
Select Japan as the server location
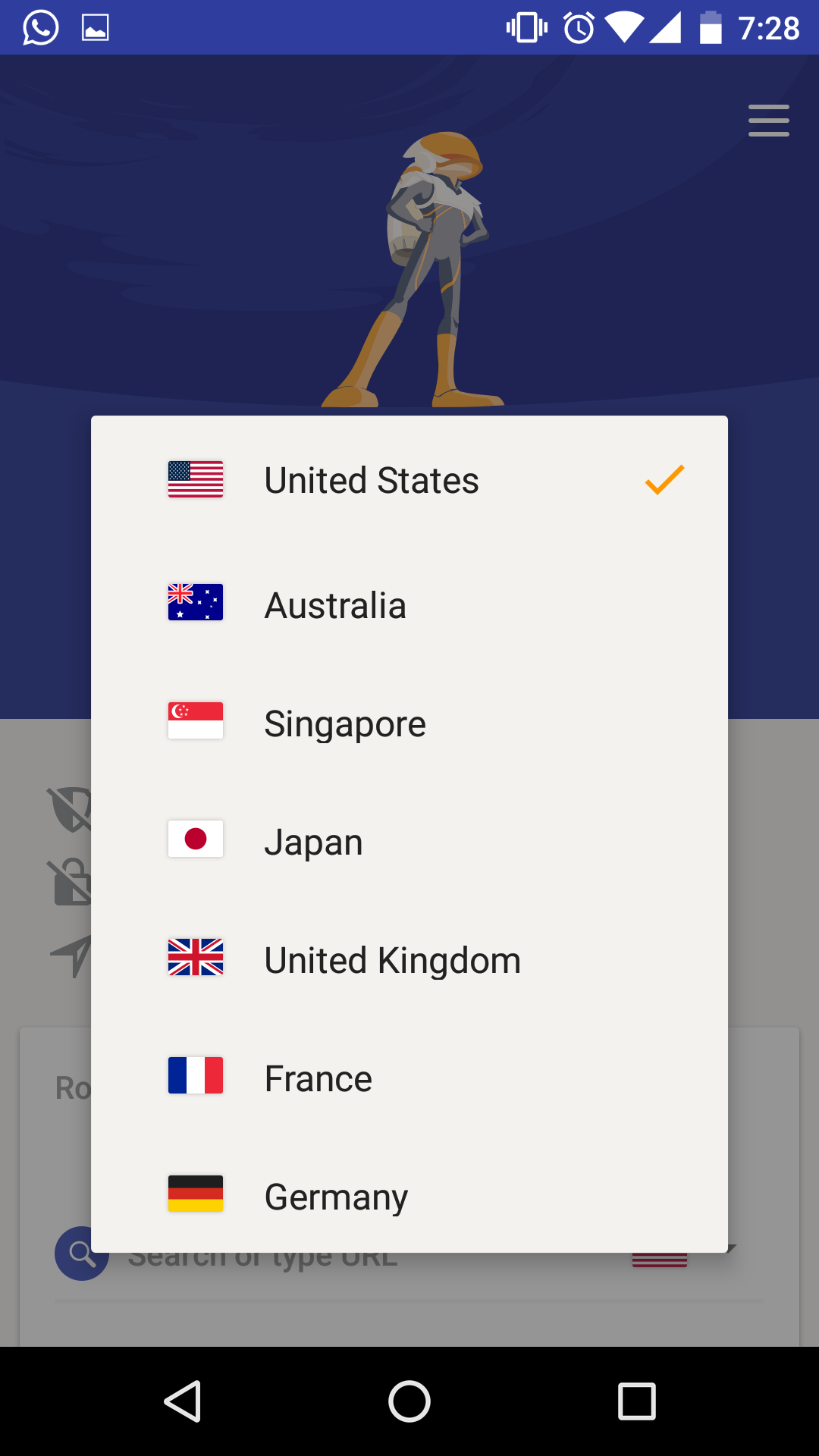pos(409,841)
